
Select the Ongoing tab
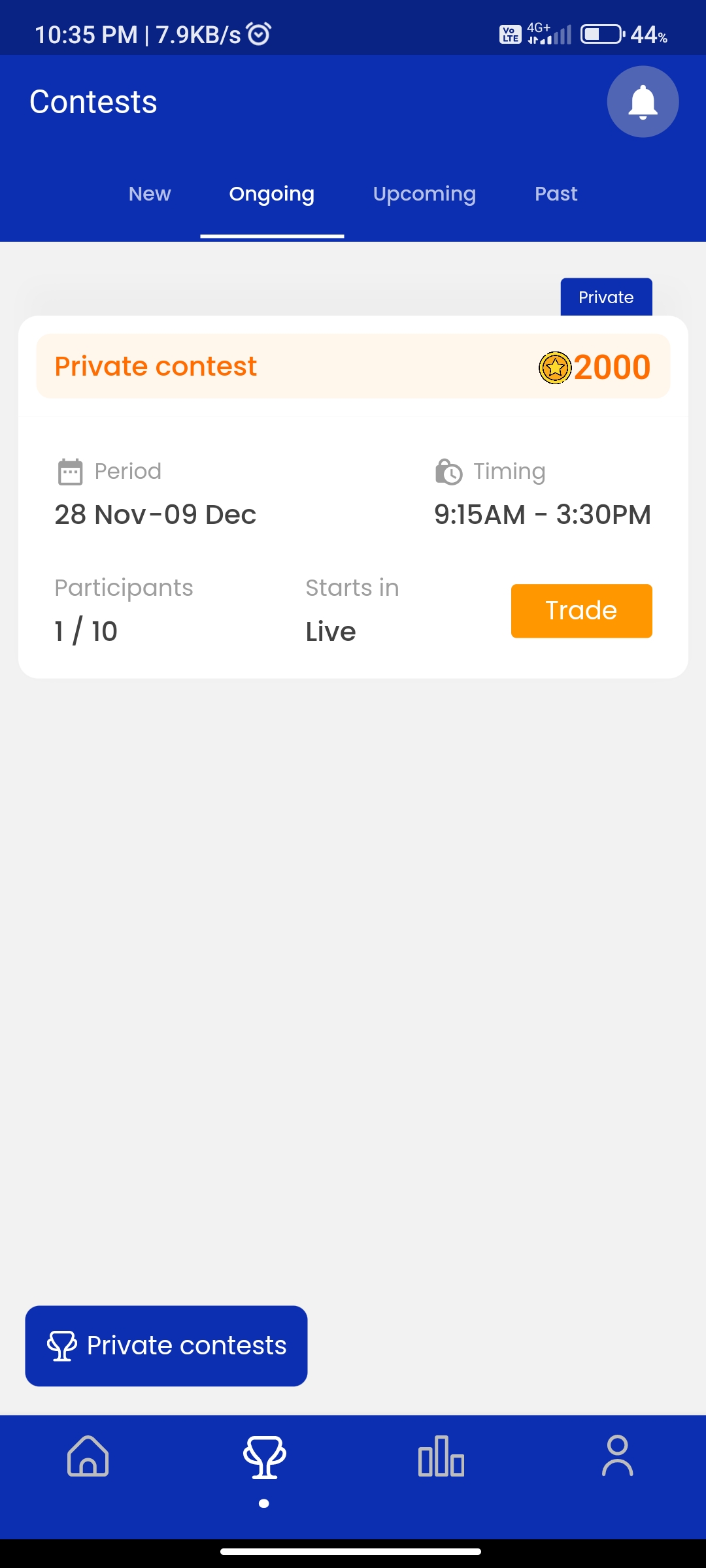pyautogui.click(x=272, y=194)
